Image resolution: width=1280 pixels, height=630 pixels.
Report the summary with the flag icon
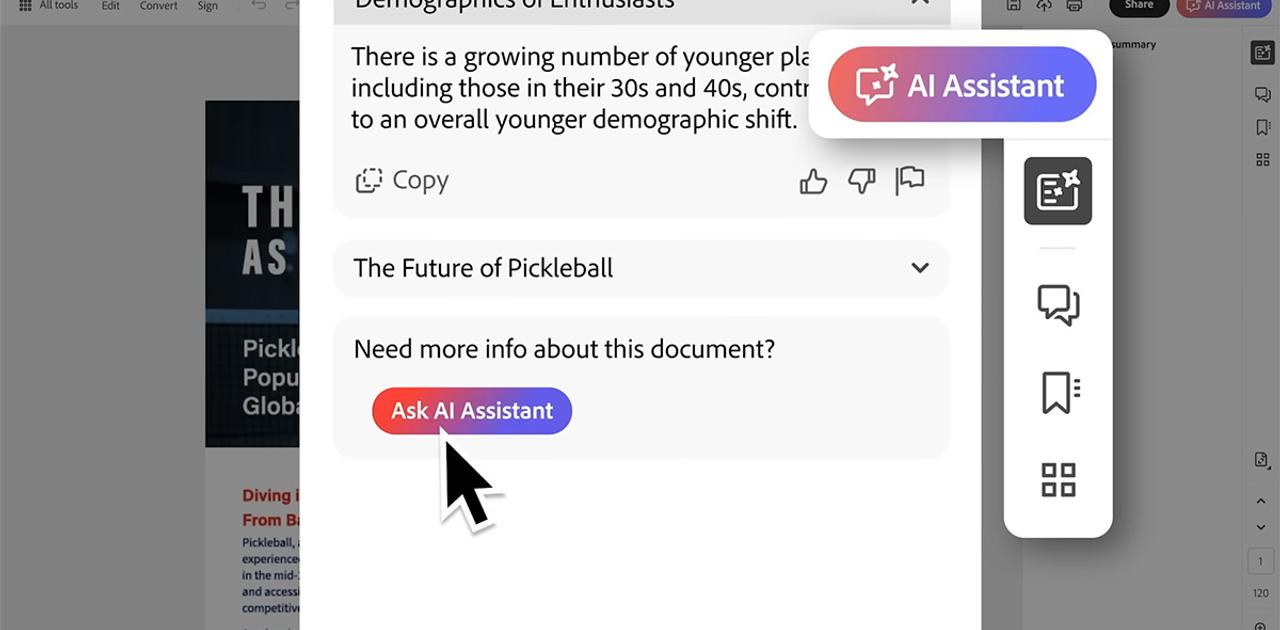(909, 180)
